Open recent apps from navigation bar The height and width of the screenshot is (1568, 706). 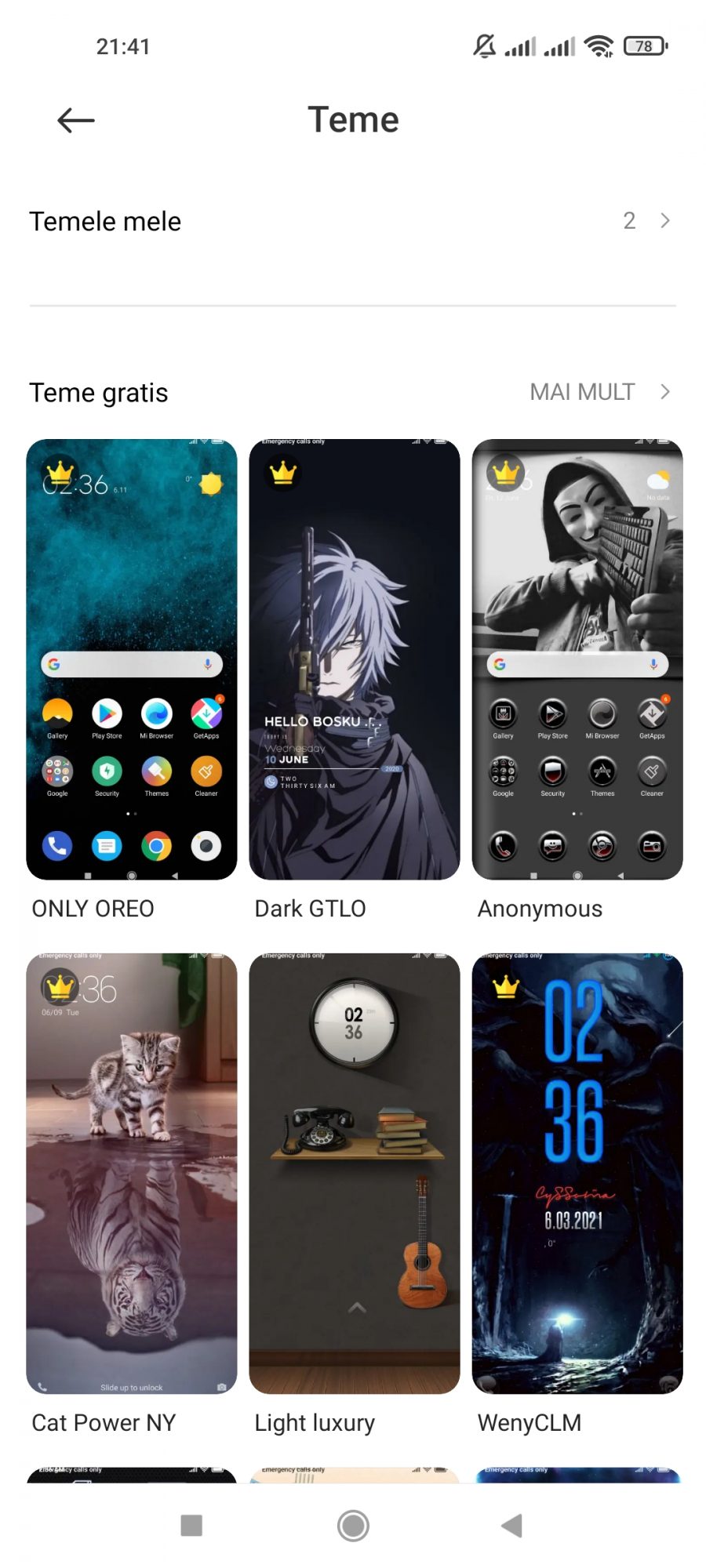pyautogui.click(x=191, y=1526)
